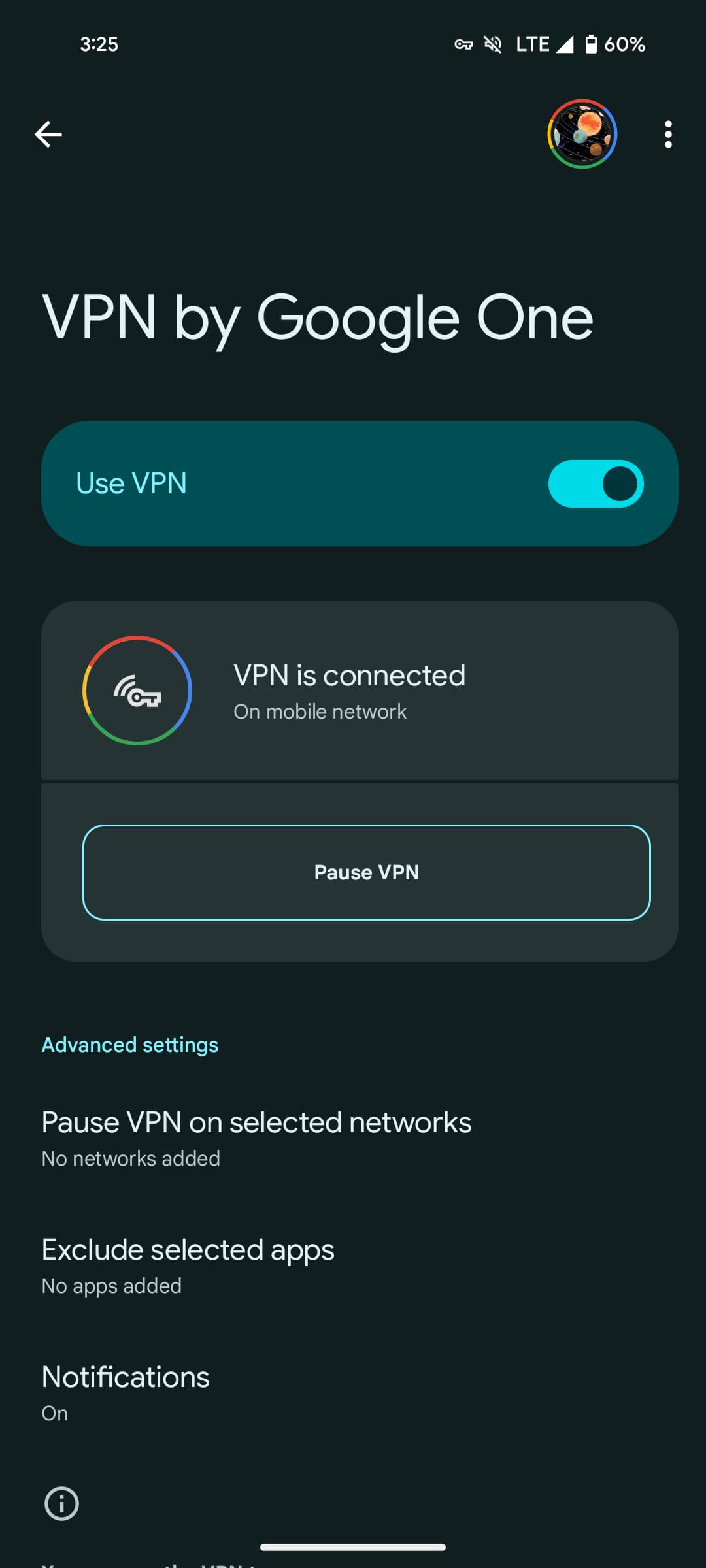Open the three-dot overflow menu
The height and width of the screenshot is (1568, 706).
tap(667, 135)
